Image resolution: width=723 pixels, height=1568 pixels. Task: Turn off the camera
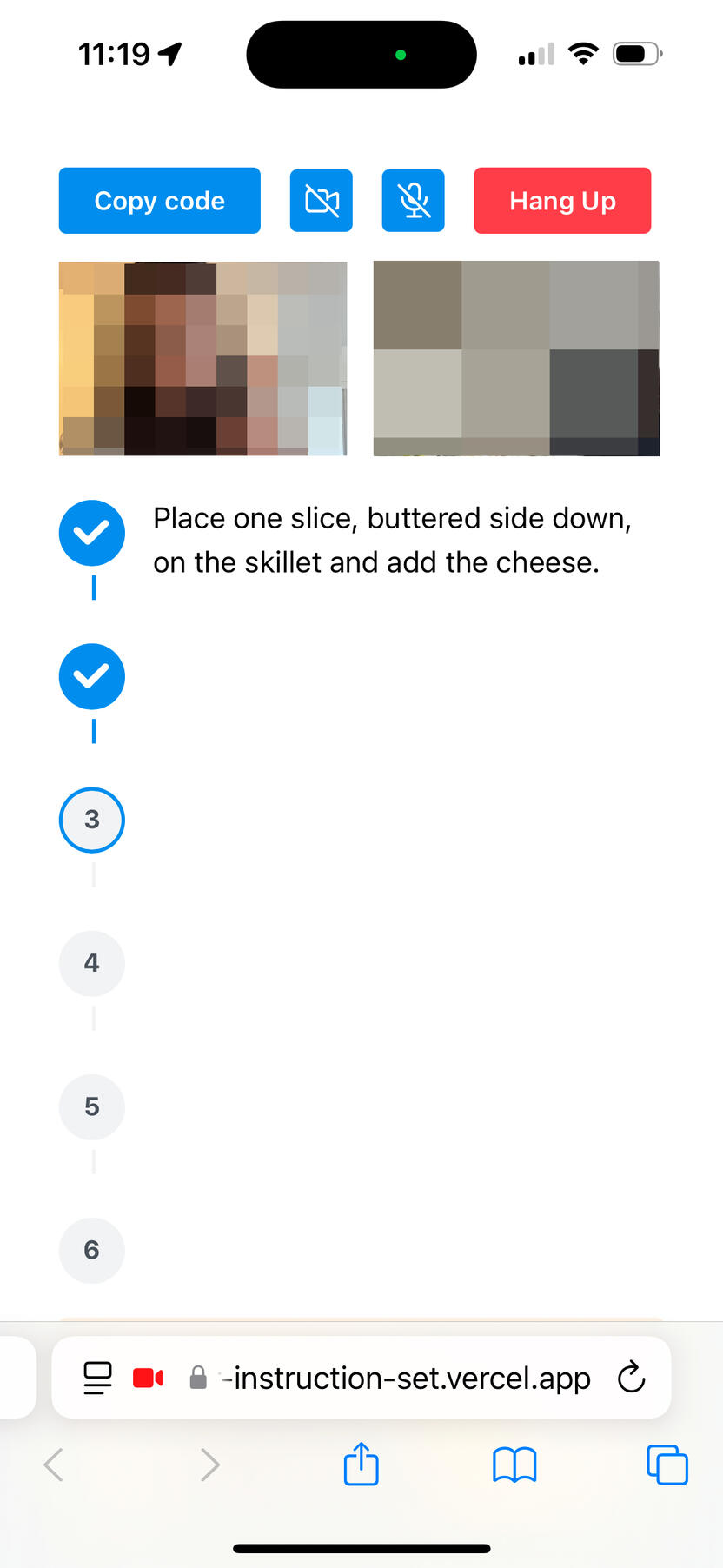tap(322, 201)
